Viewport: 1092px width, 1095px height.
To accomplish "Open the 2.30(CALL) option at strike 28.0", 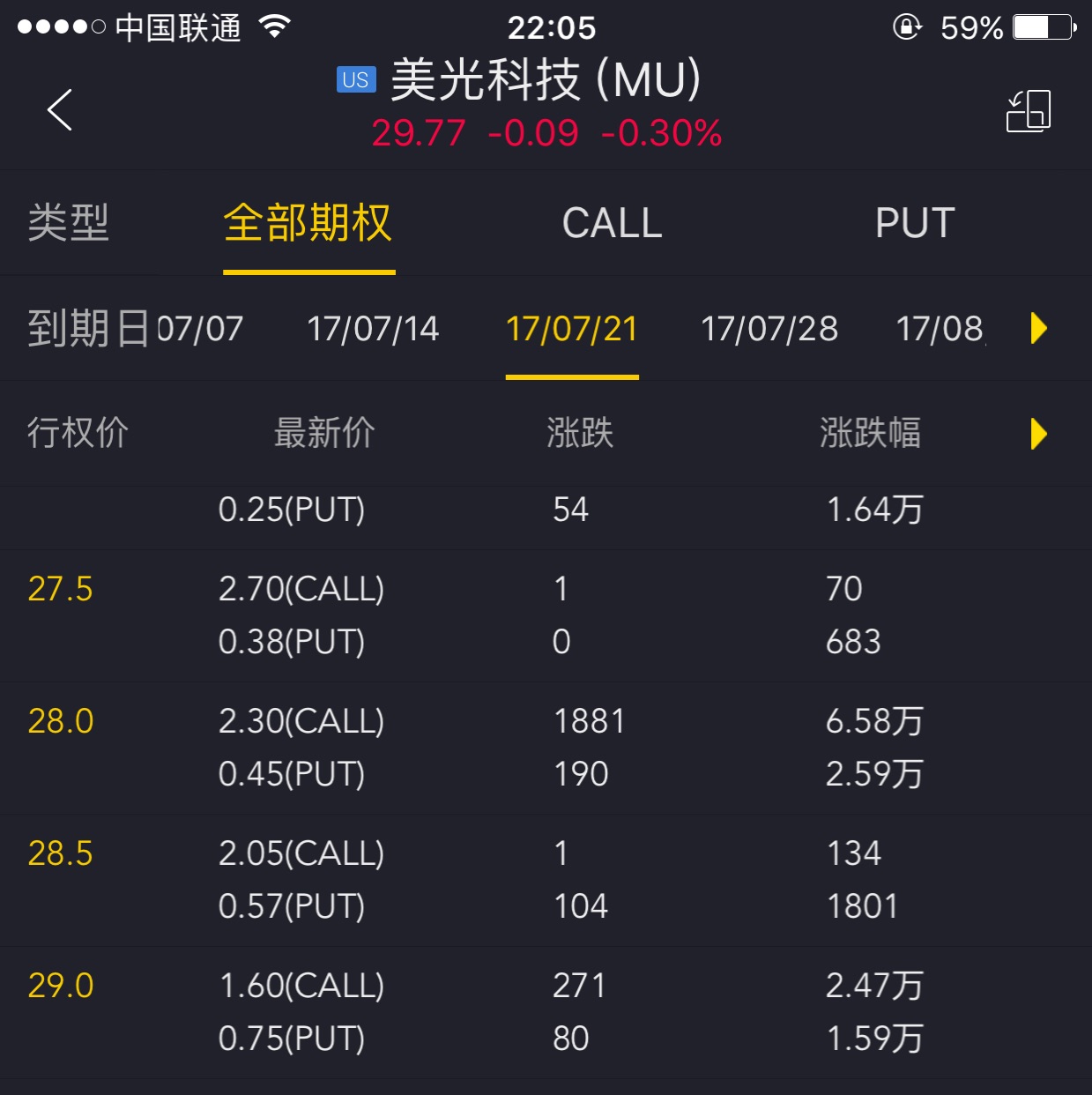I will point(301,721).
